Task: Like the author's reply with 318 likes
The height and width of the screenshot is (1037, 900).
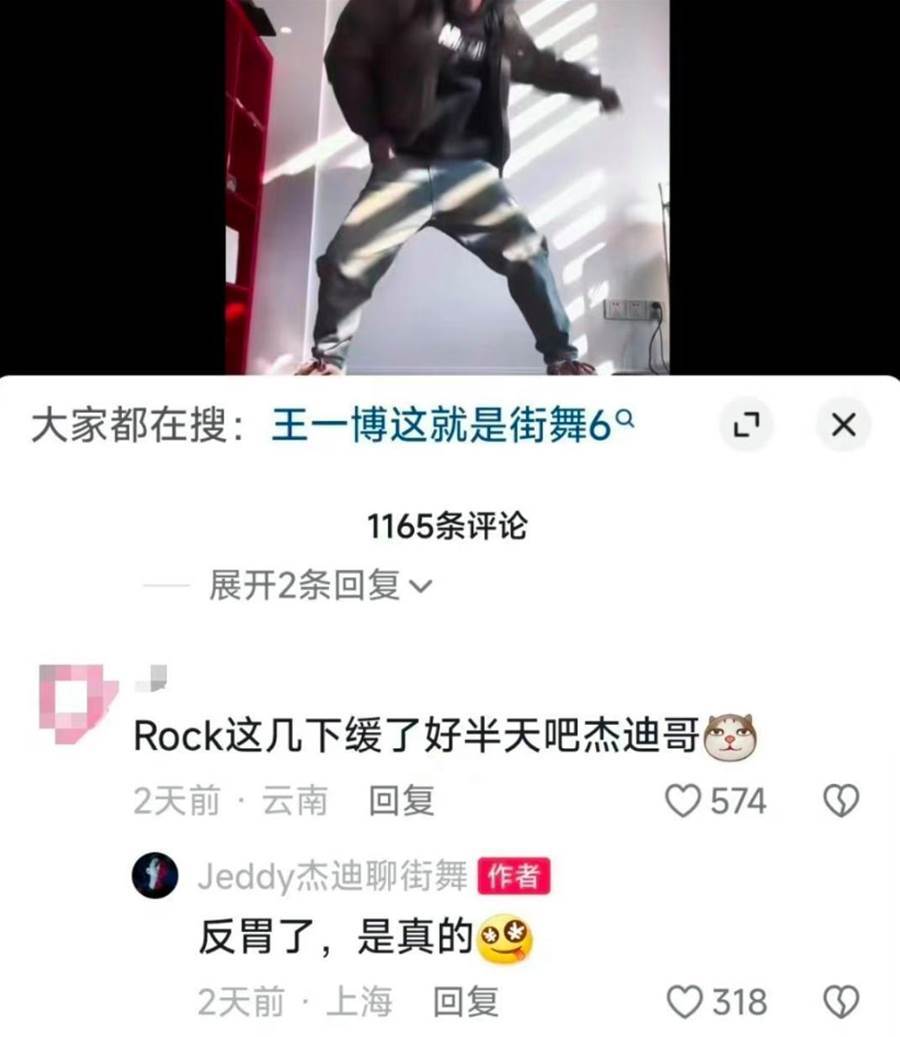Action: 684,1001
